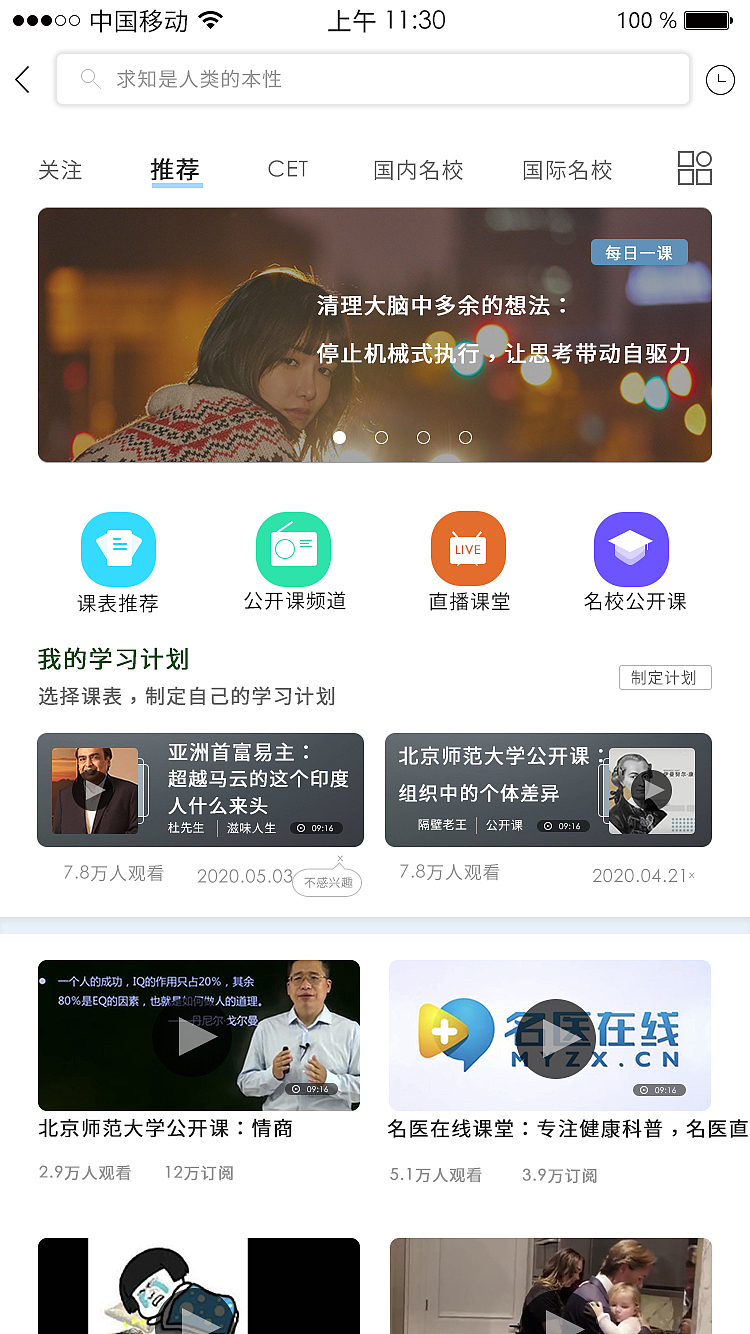Open the 每日一课 banner tag
Image resolution: width=750 pixels, height=1334 pixels.
coord(639,252)
